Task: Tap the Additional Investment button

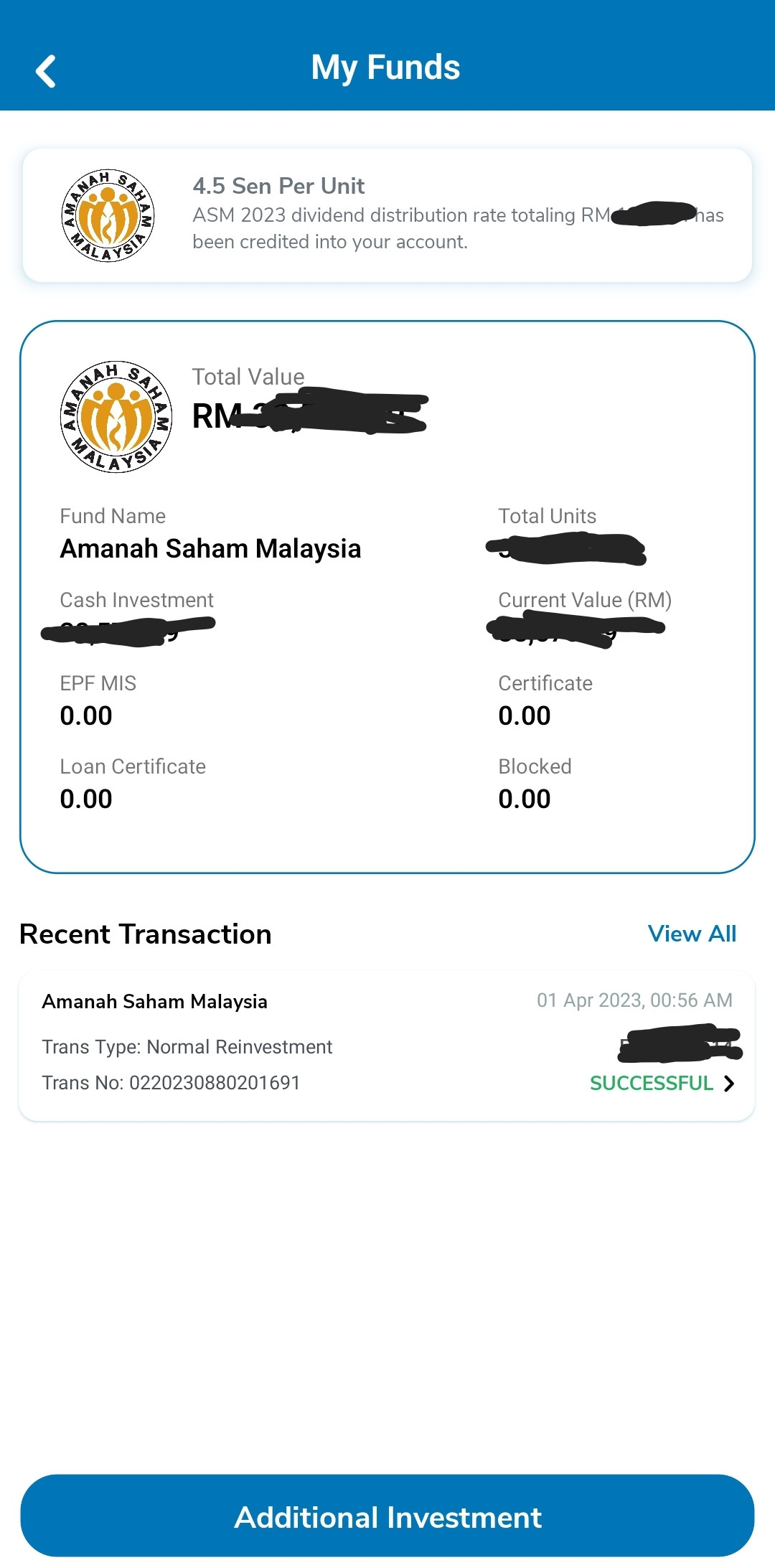Action: (x=387, y=1516)
